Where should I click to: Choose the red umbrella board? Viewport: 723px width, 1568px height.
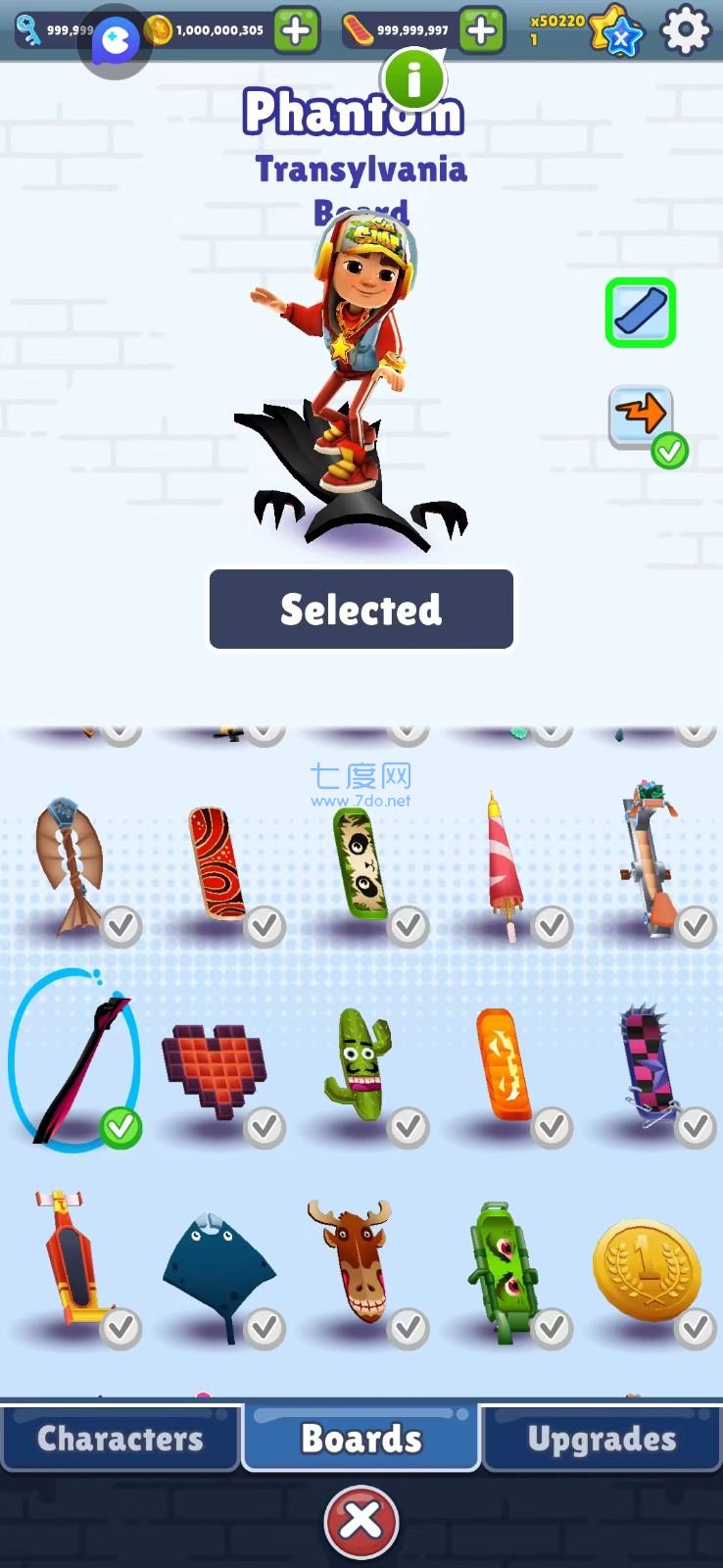[505, 862]
